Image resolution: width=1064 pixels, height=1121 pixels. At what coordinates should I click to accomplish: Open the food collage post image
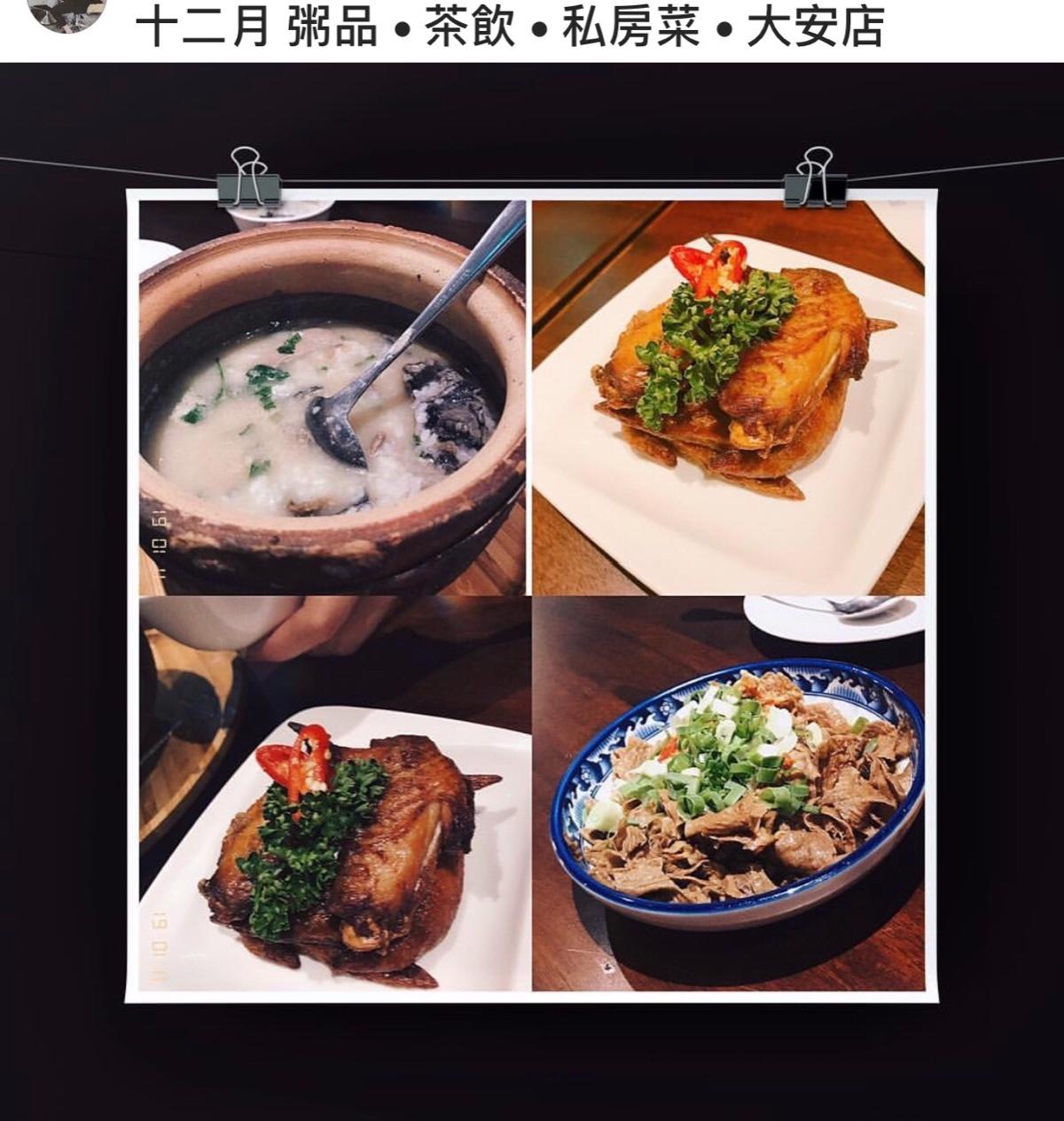click(532, 594)
